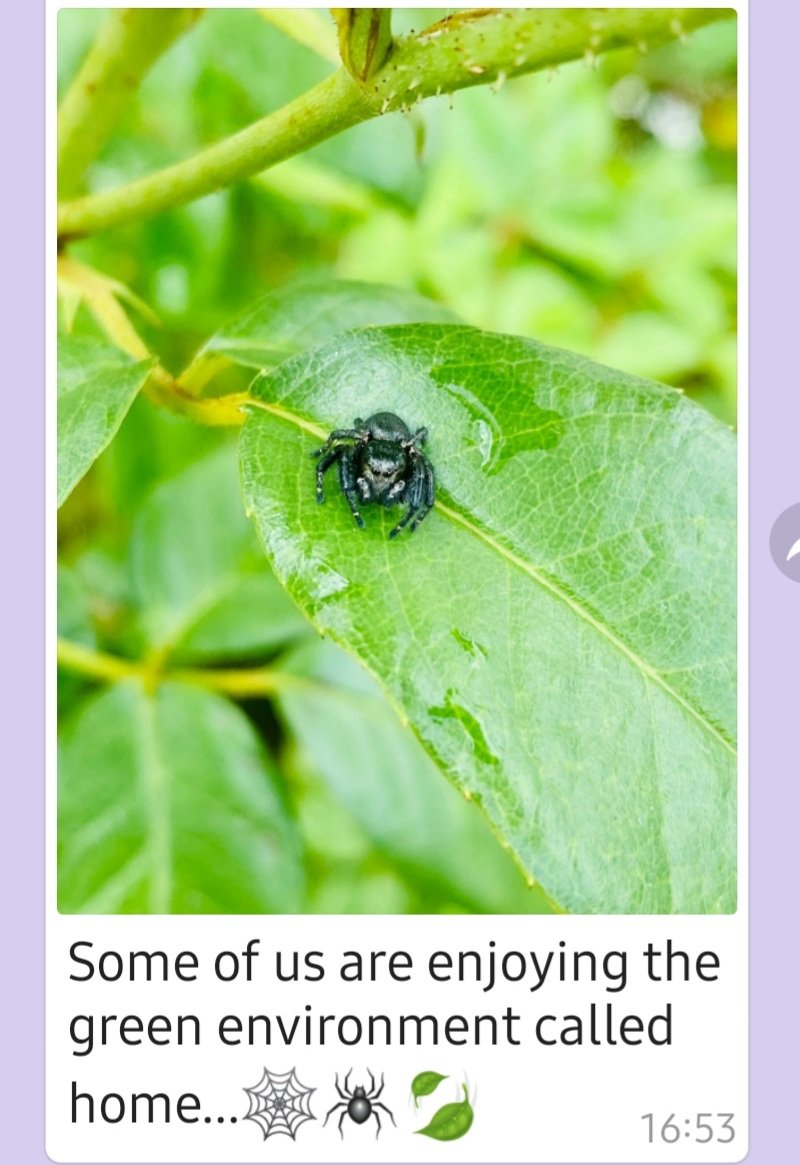Open the spider photo in the message
The image size is (800, 1165).
coord(397,460)
